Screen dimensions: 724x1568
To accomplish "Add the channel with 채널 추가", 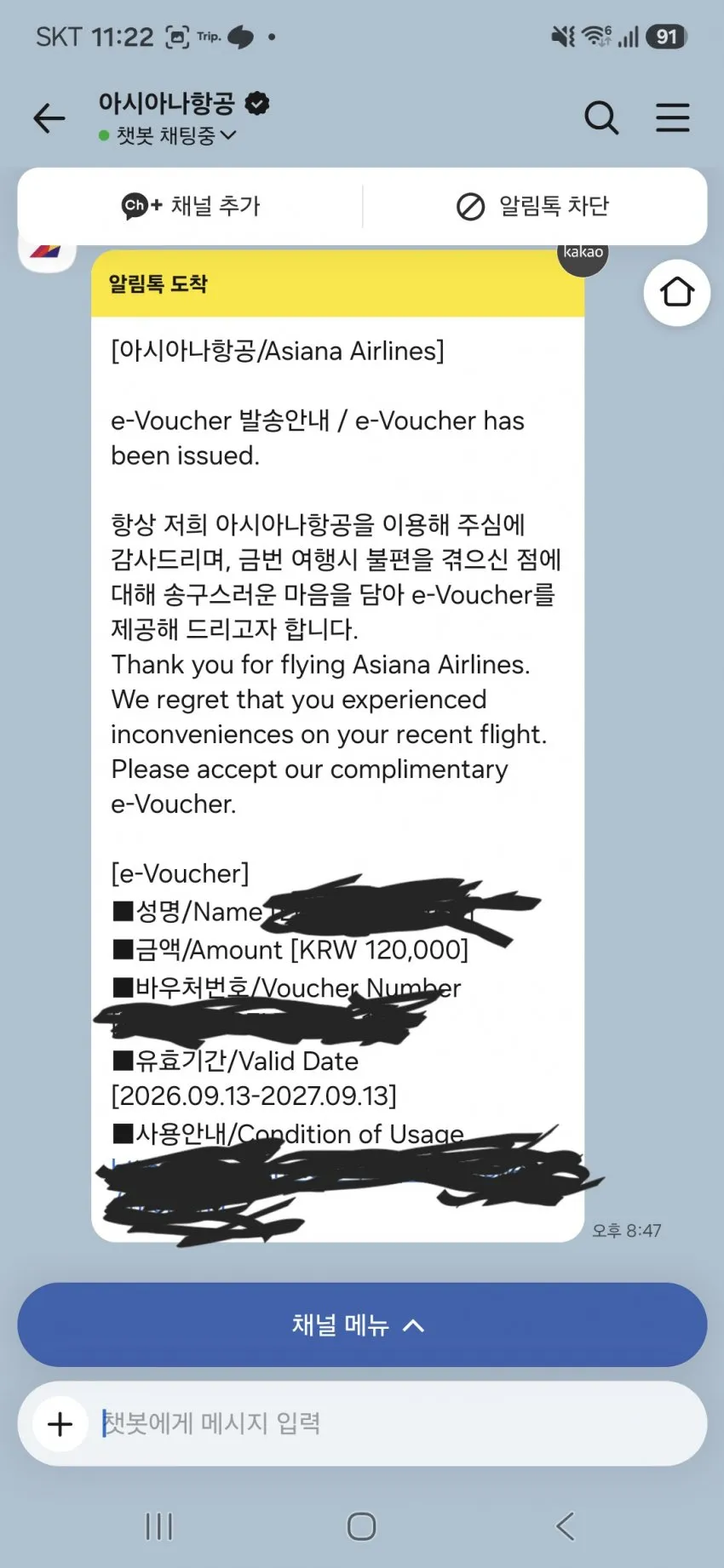I will coord(191,206).
